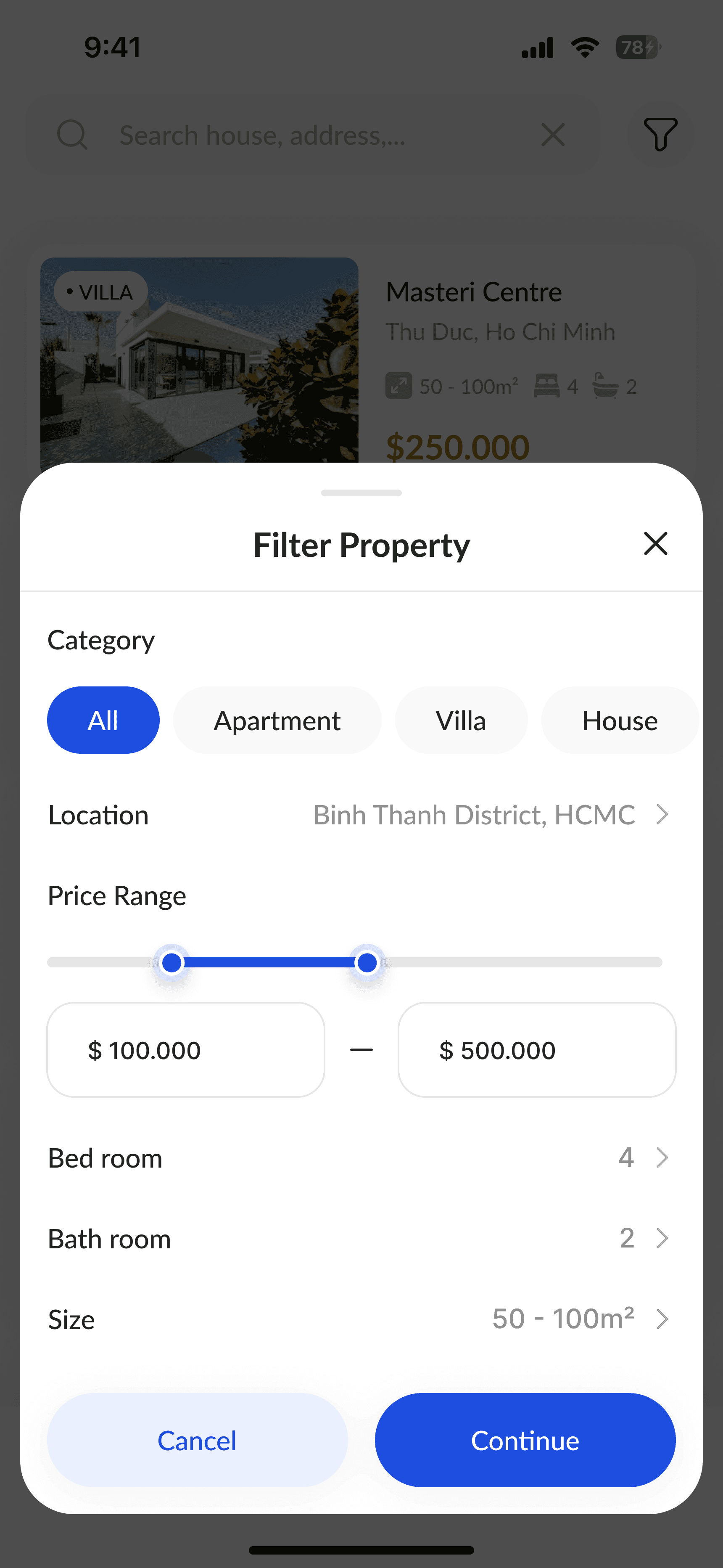Image resolution: width=723 pixels, height=1568 pixels.
Task: Pick the House category chip
Action: pos(619,720)
